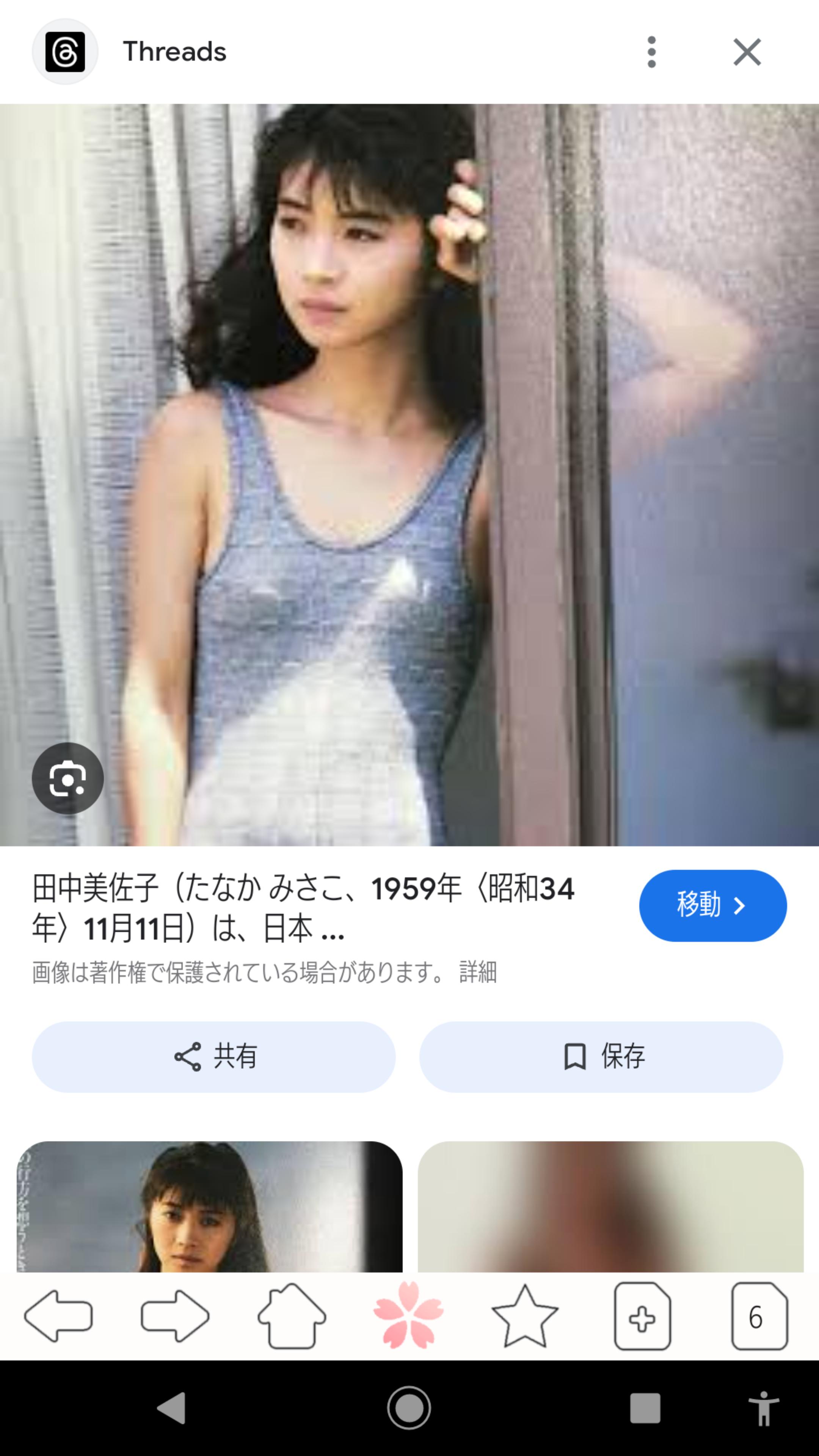Go back using browser left arrow
819x1456 pixels.
[58, 1316]
